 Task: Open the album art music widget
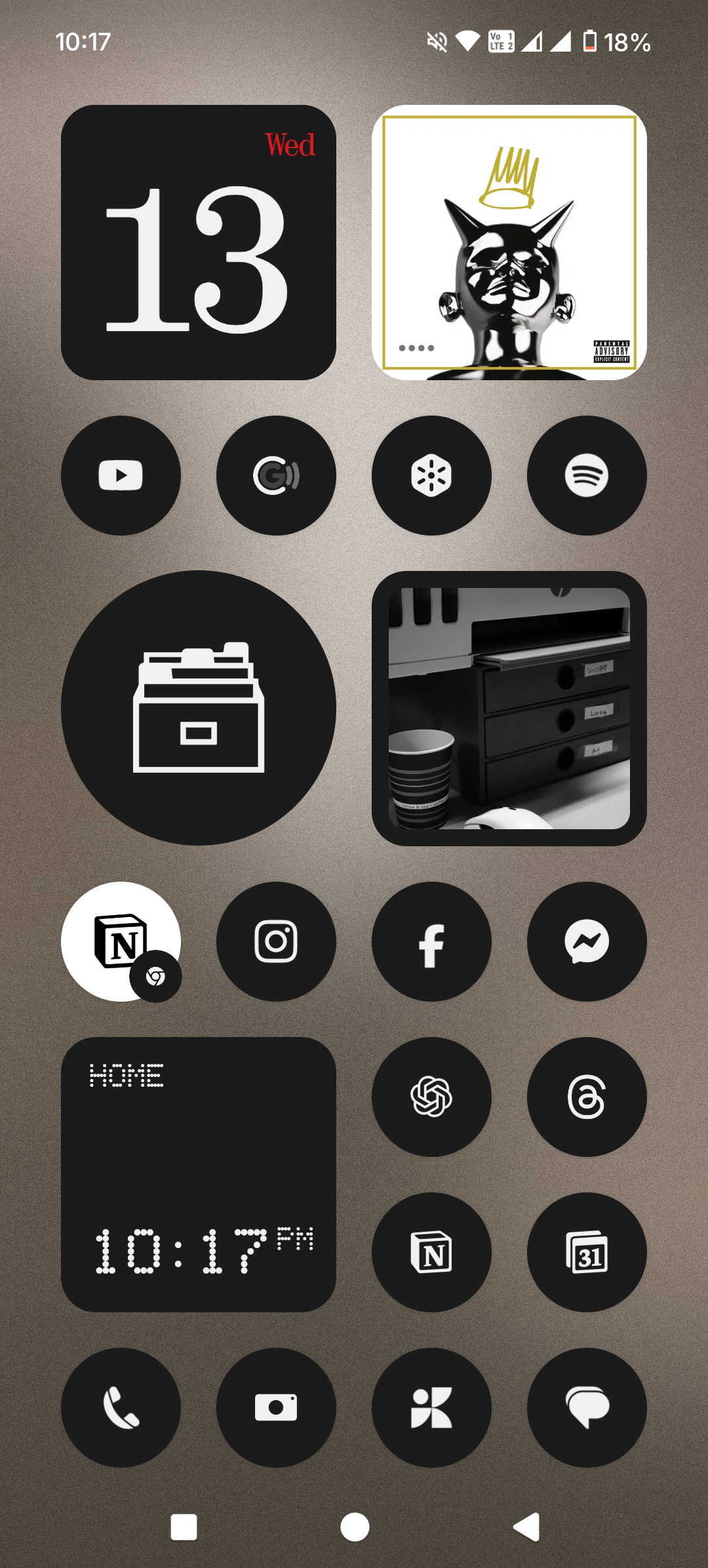[x=509, y=243]
